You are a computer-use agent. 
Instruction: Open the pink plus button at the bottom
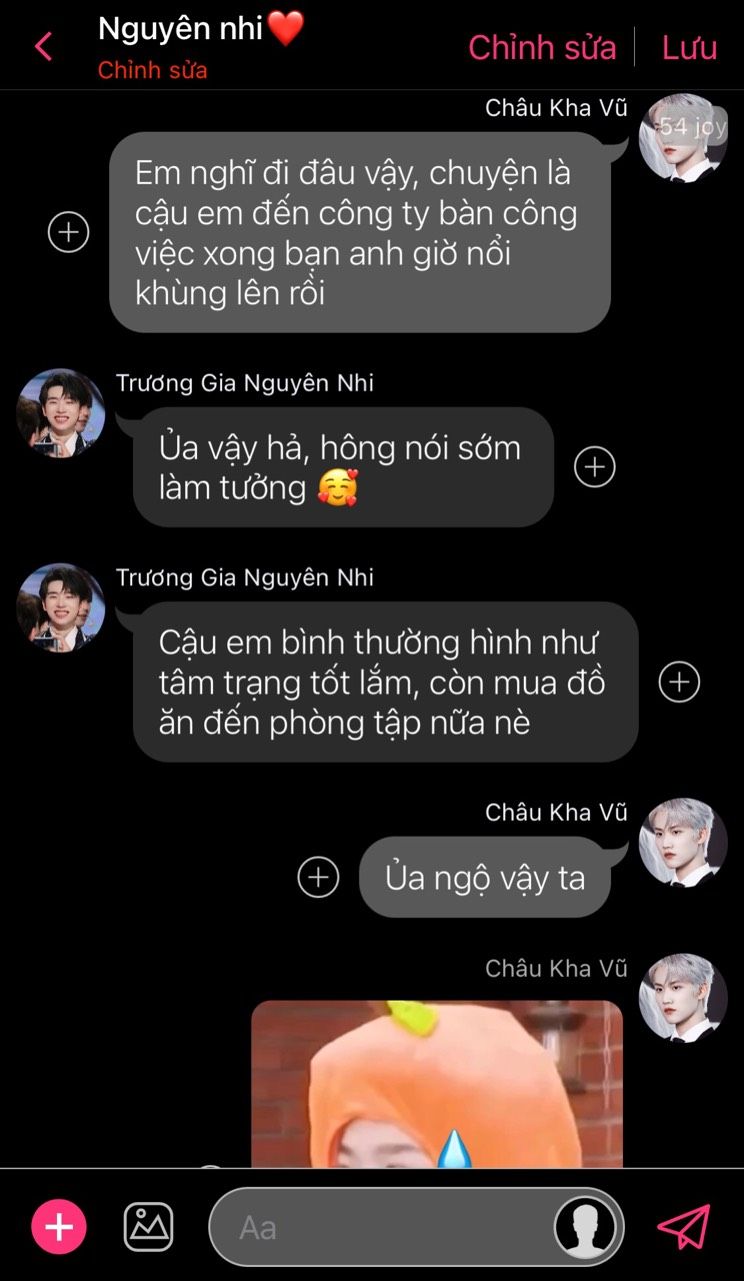pyautogui.click(x=59, y=1227)
